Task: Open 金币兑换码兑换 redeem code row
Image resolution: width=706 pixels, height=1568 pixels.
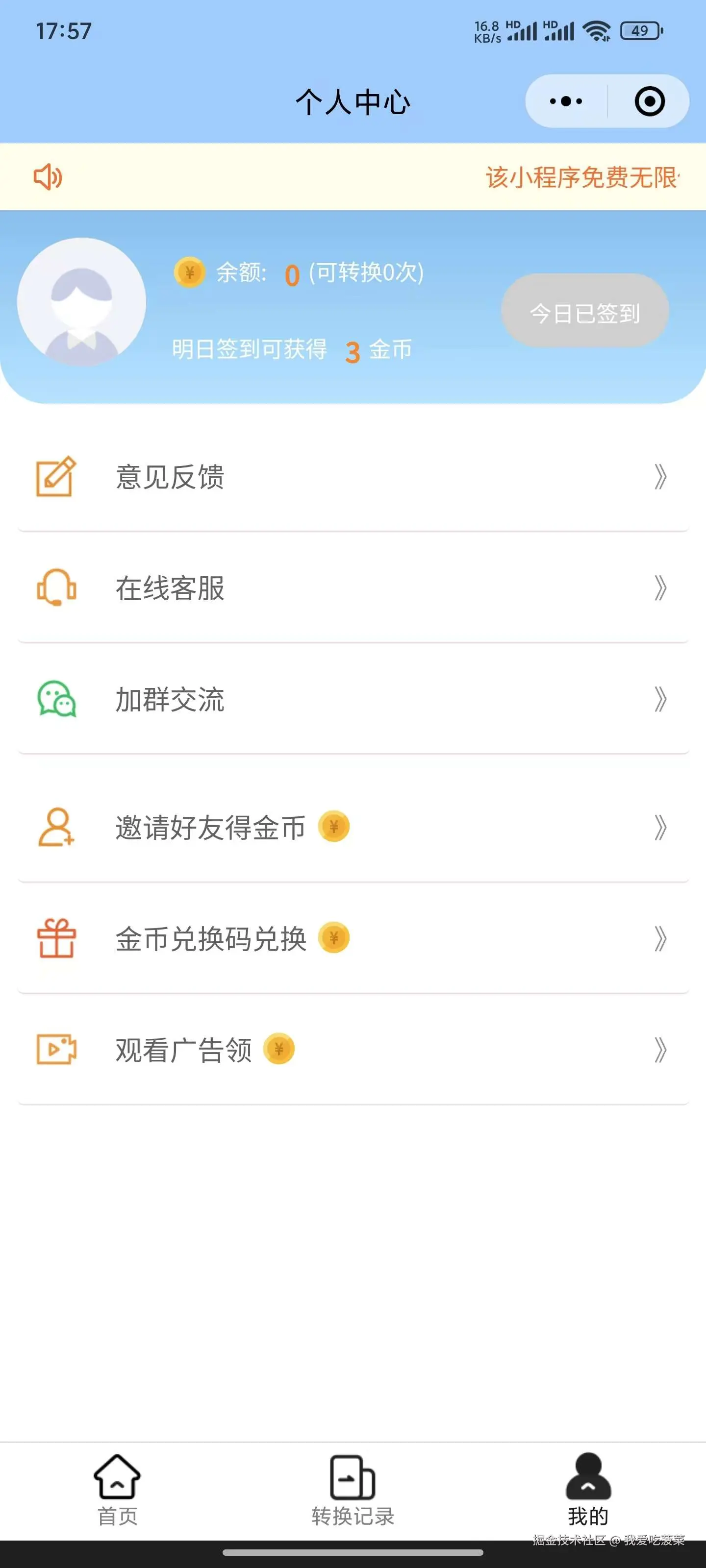Action: click(353, 939)
